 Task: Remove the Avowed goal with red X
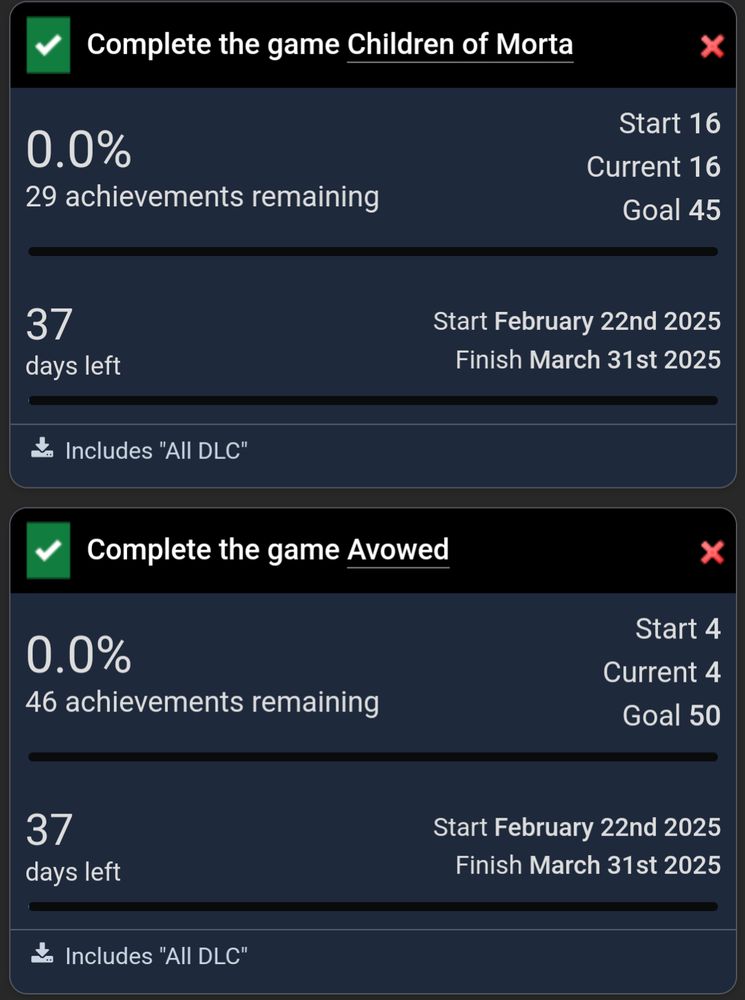tap(712, 552)
